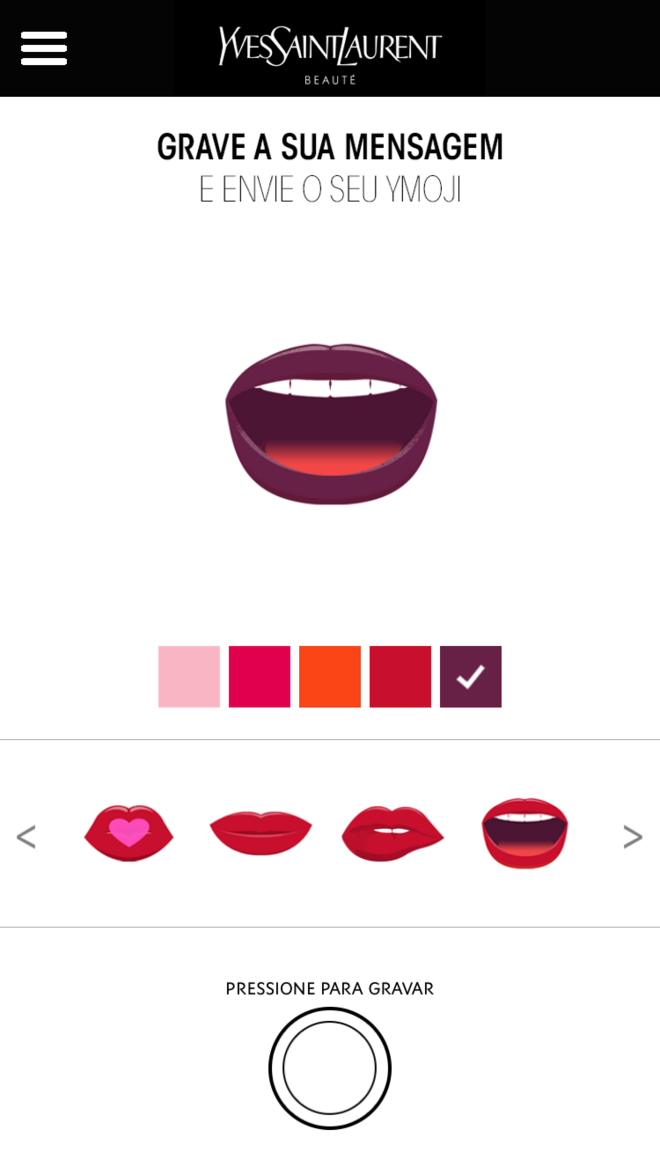Viewport: 660px width, 1174px height.
Task: Show previous lip styles with left arrow
Action: (x=27, y=837)
